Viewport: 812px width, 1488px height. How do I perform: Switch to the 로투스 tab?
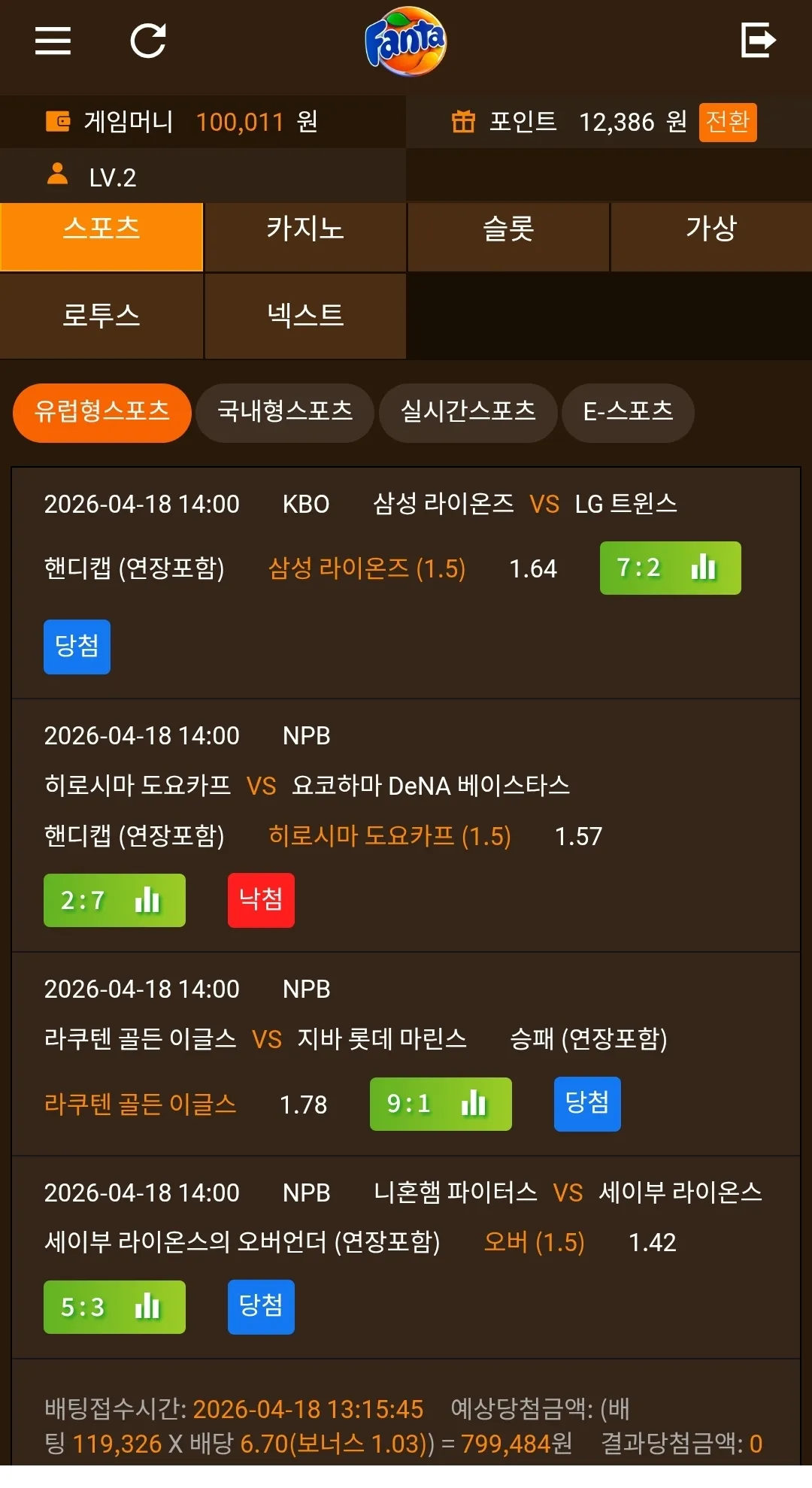[x=101, y=316]
